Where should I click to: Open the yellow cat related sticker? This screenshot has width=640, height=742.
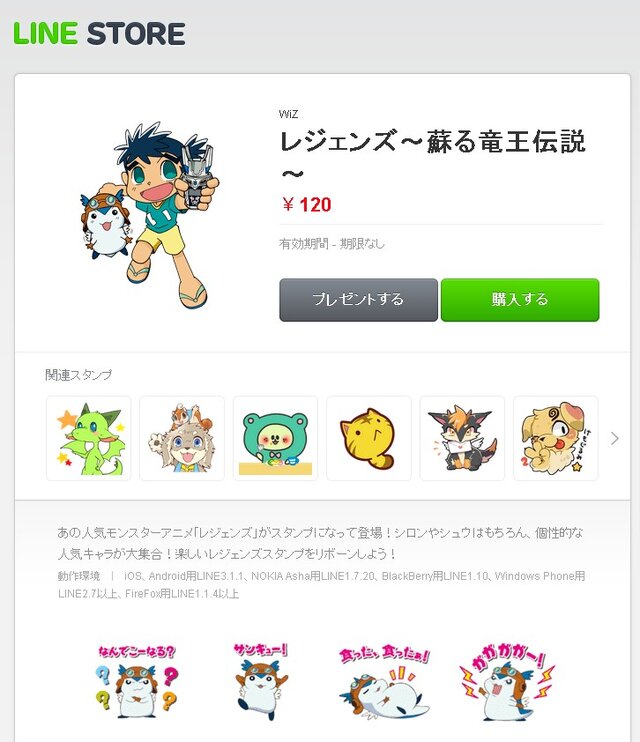[369, 438]
